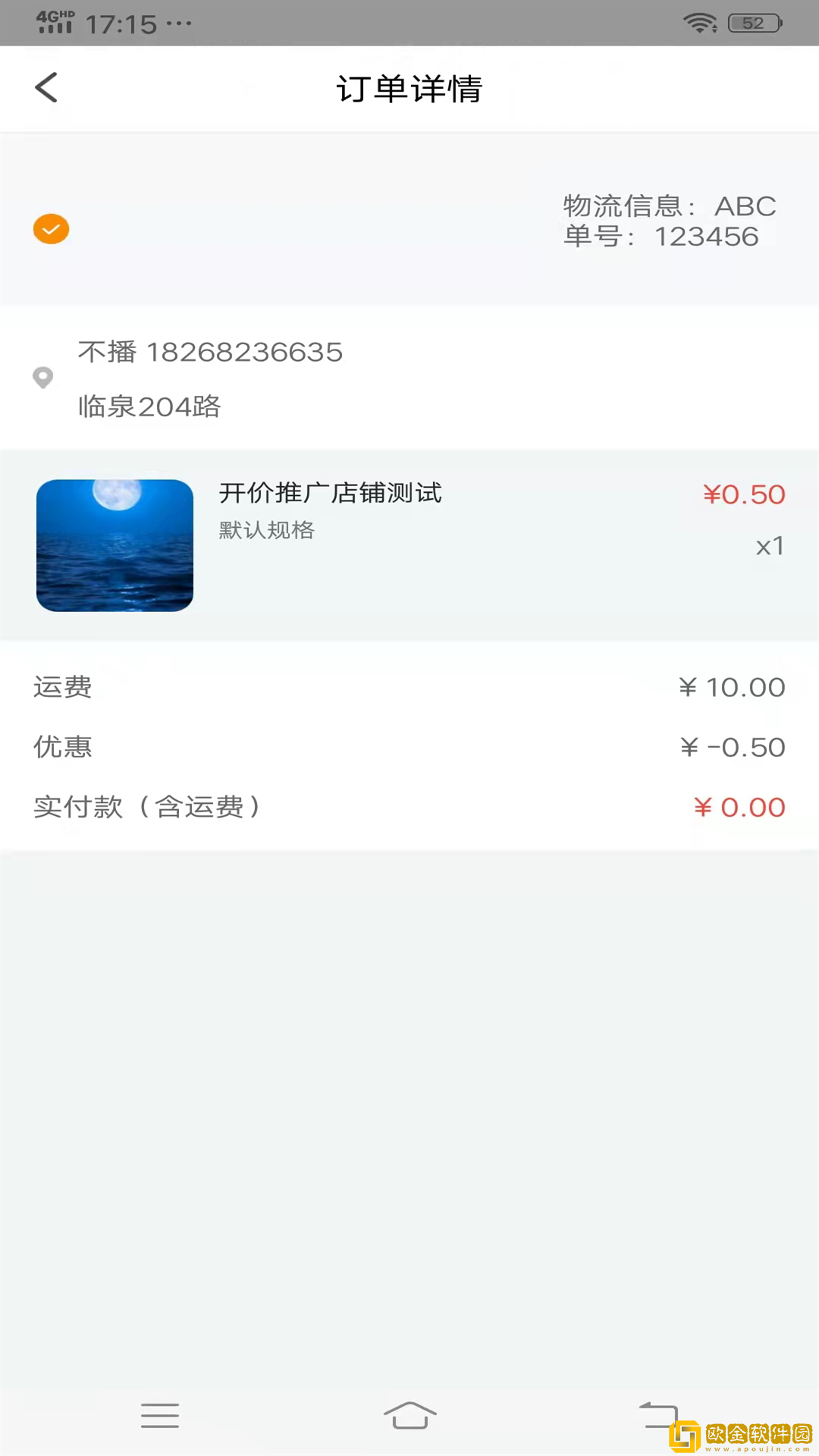The image size is (819, 1456).
Task: Tap the system home button
Action: [409, 1415]
